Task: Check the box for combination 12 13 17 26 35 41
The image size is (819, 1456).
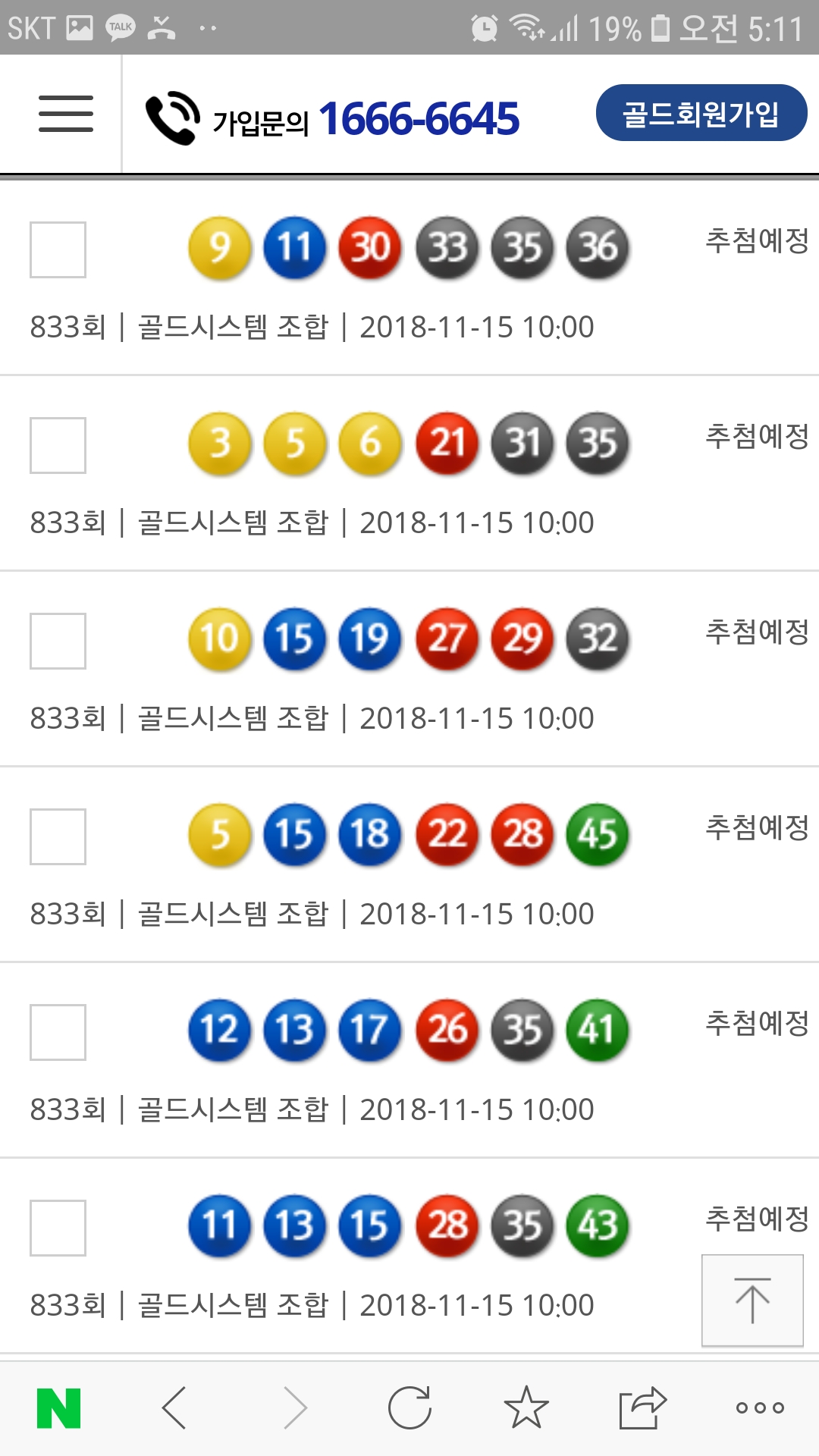Action: [x=58, y=1032]
